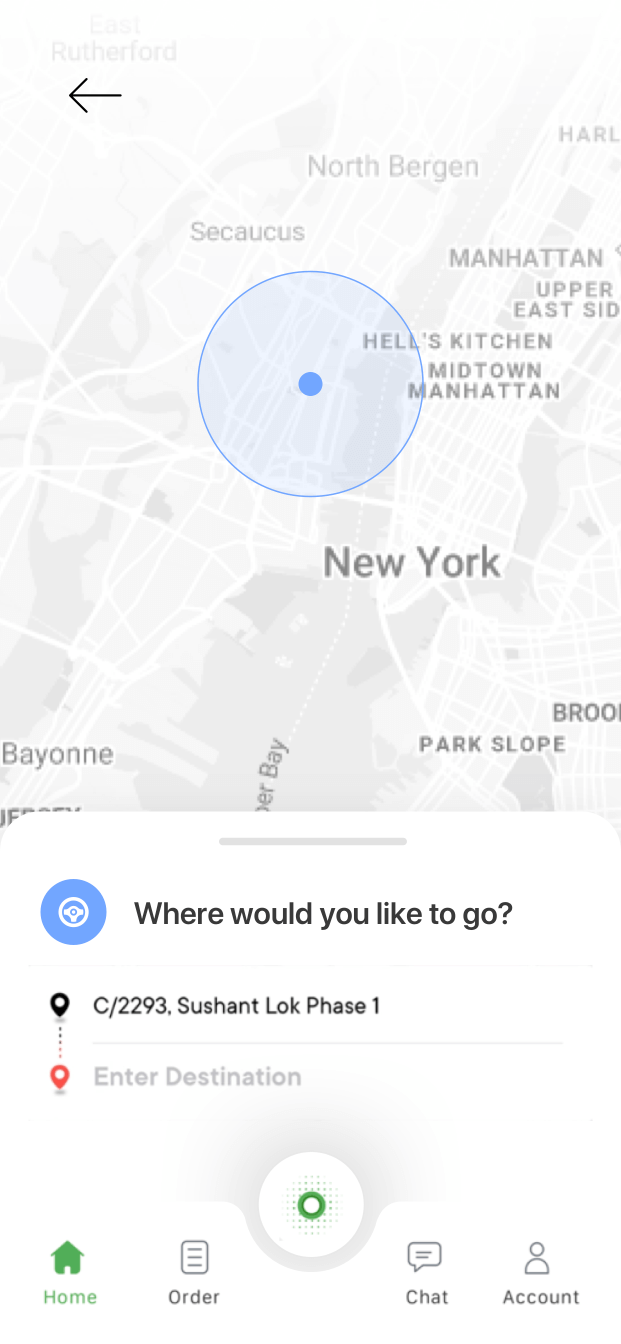The width and height of the screenshot is (621, 1344).
Task: Open the Account tab
Action: point(540,1272)
